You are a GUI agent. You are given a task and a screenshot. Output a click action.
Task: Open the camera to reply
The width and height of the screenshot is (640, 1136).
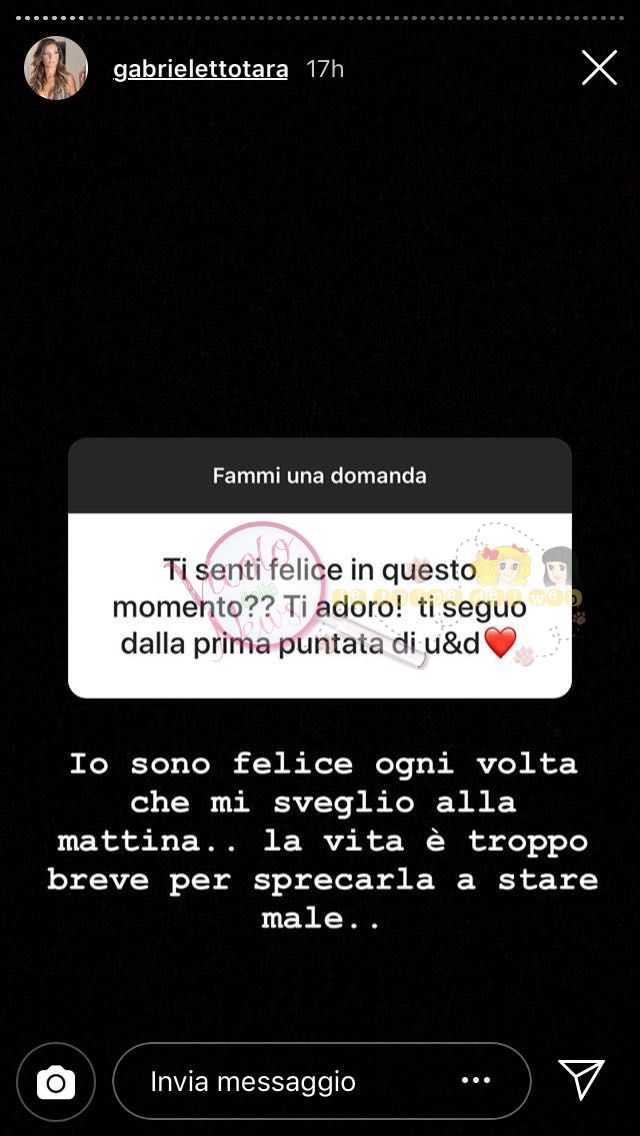(56, 1081)
